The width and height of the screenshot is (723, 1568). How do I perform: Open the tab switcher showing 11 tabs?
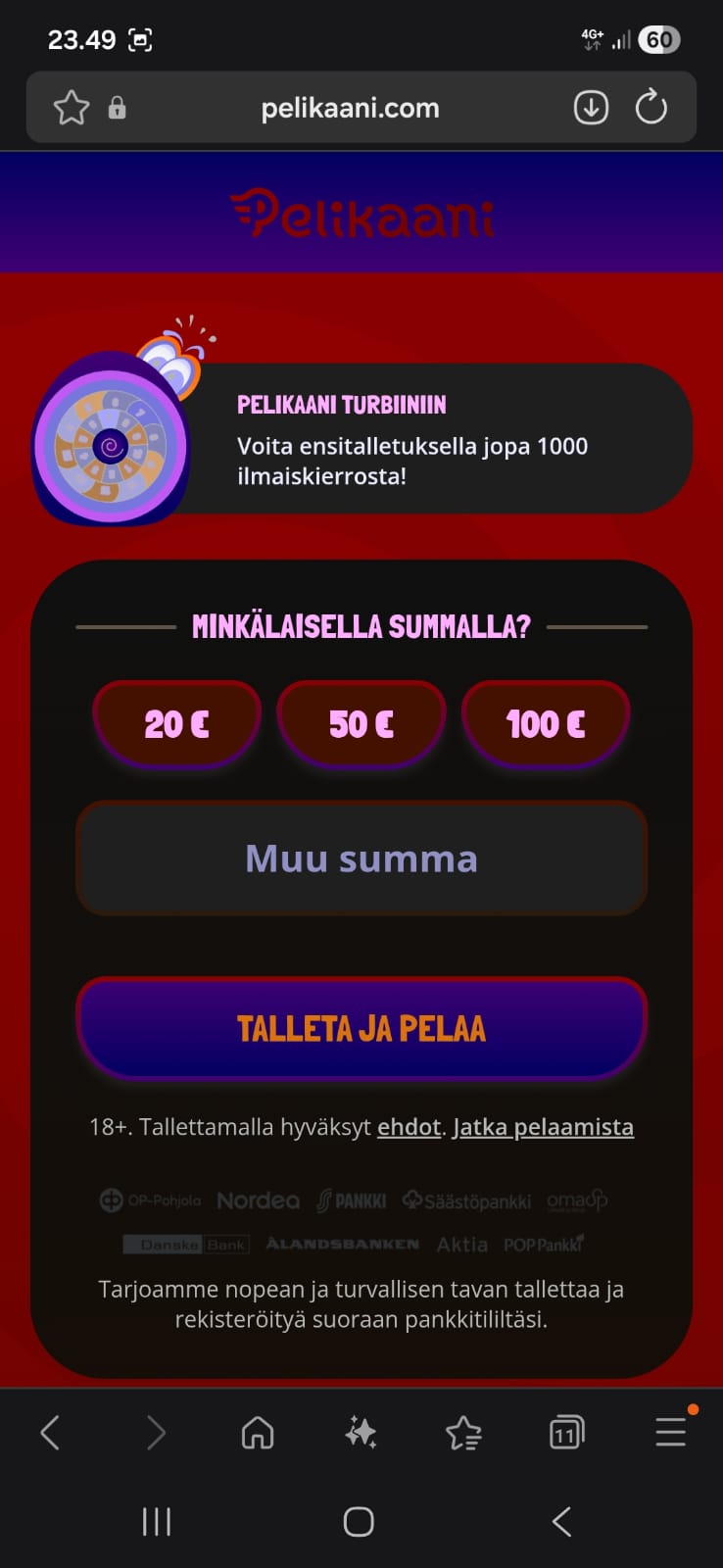565,1432
